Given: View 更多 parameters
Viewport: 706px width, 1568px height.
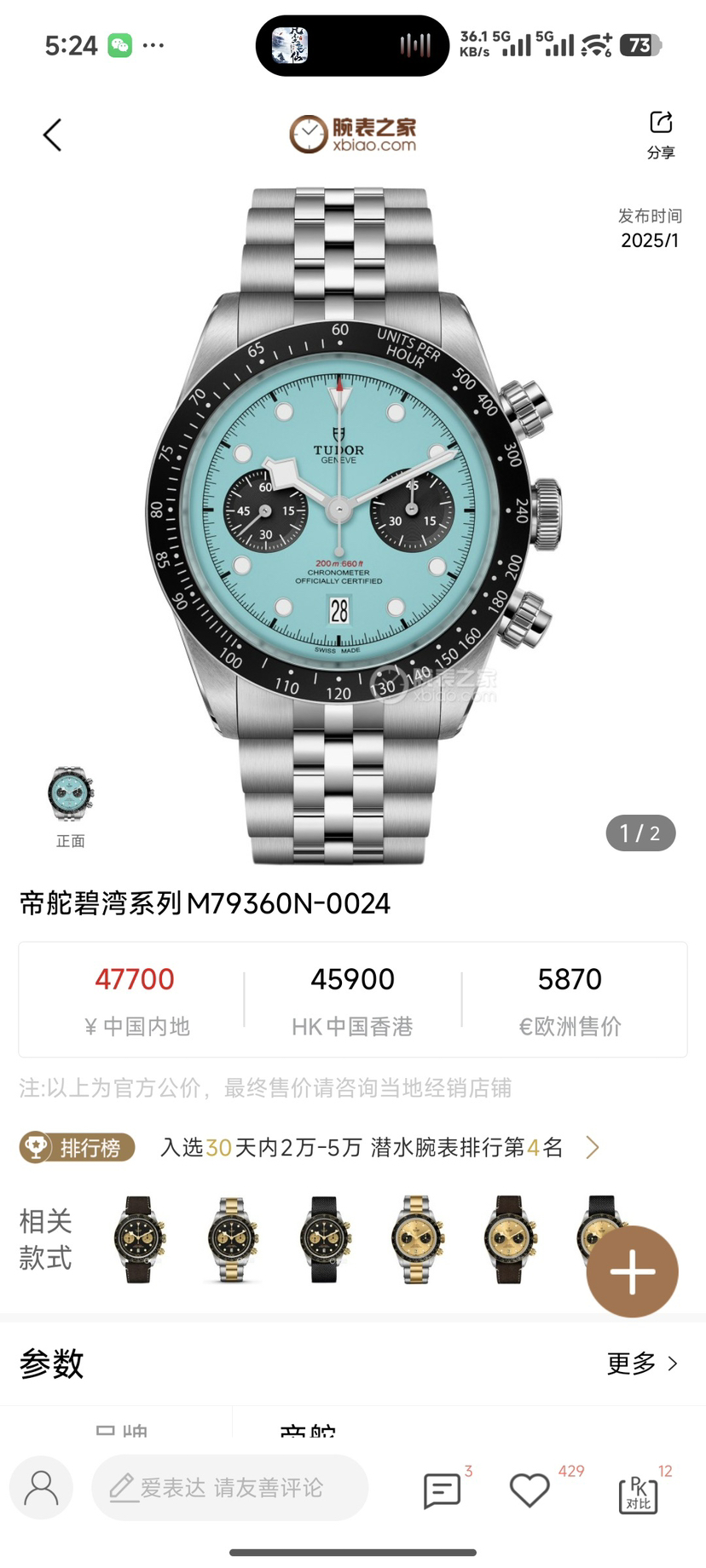Looking at the screenshot, I should [x=642, y=1363].
